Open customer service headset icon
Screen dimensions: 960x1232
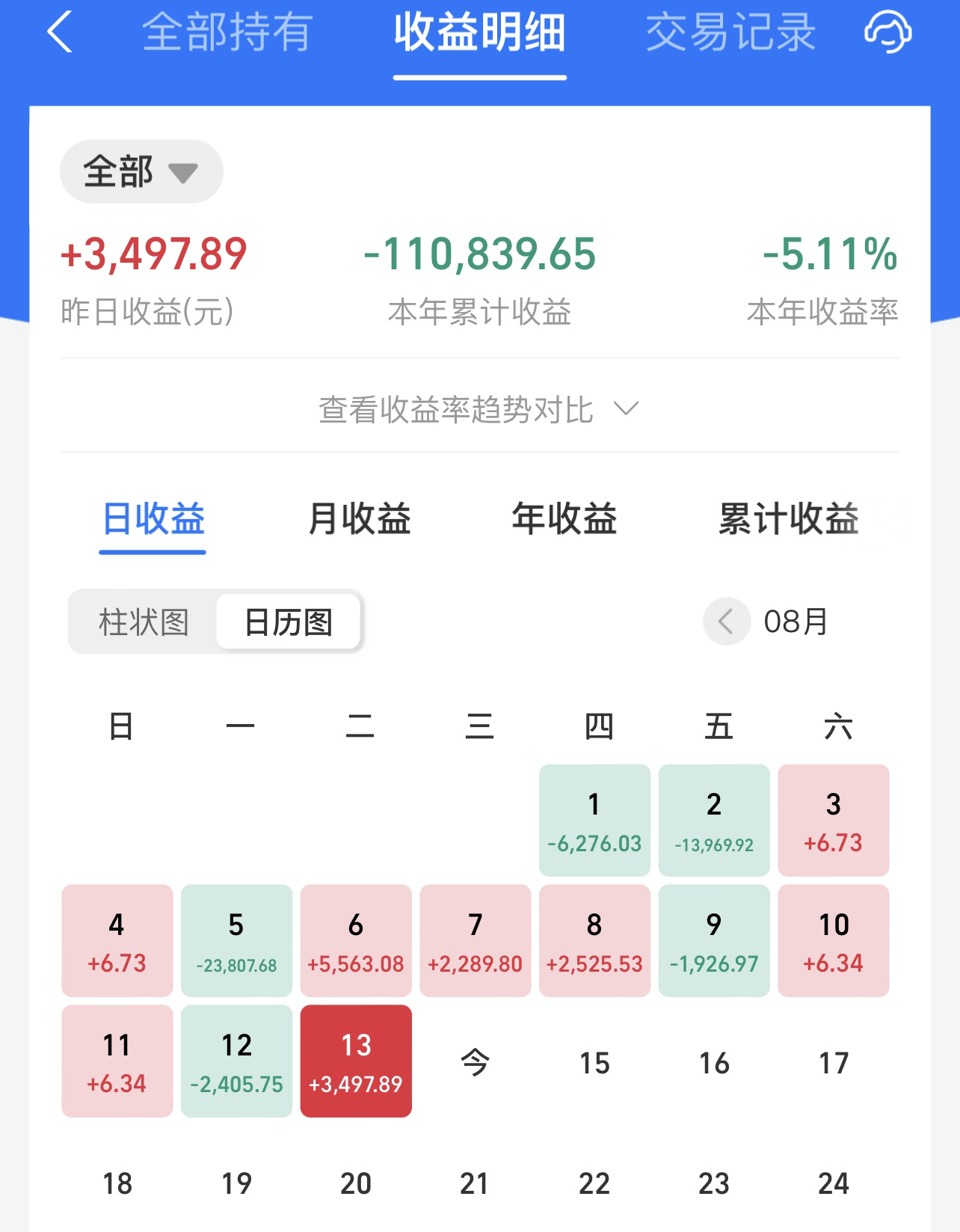[x=887, y=33]
